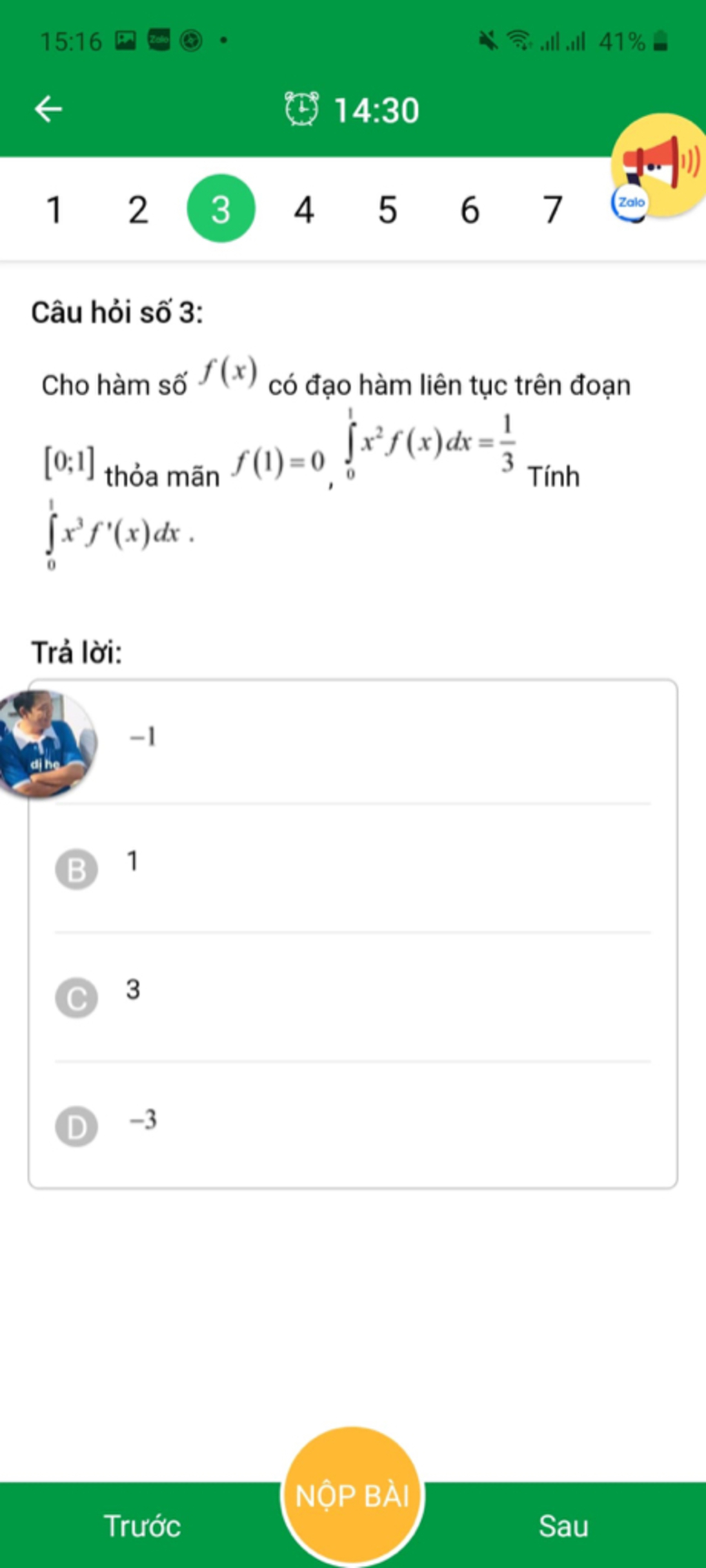The width and height of the screenshot is (706, 1568).
Task: Go to question number 6
Action: pyautogui.click(x=470, y=210)
